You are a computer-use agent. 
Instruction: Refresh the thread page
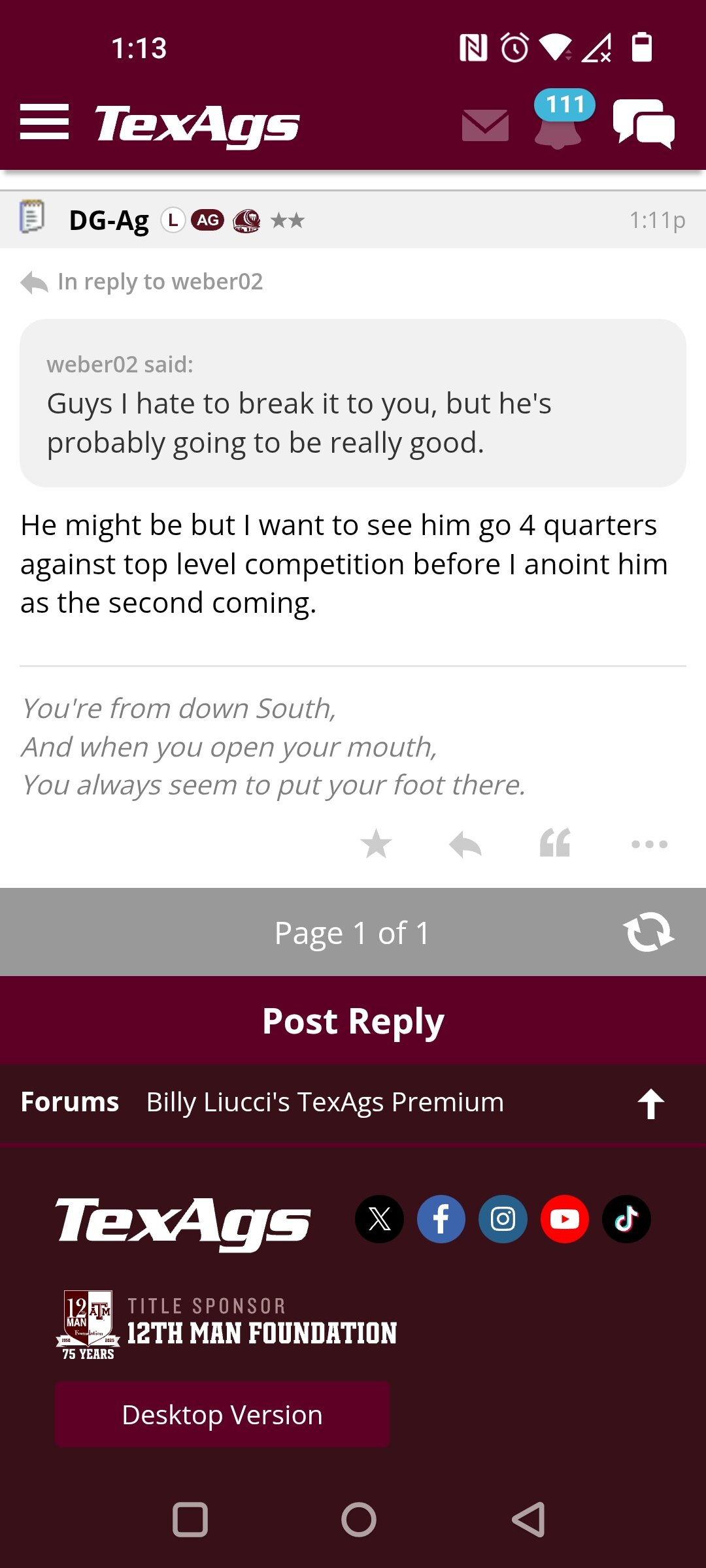(648, 932)
